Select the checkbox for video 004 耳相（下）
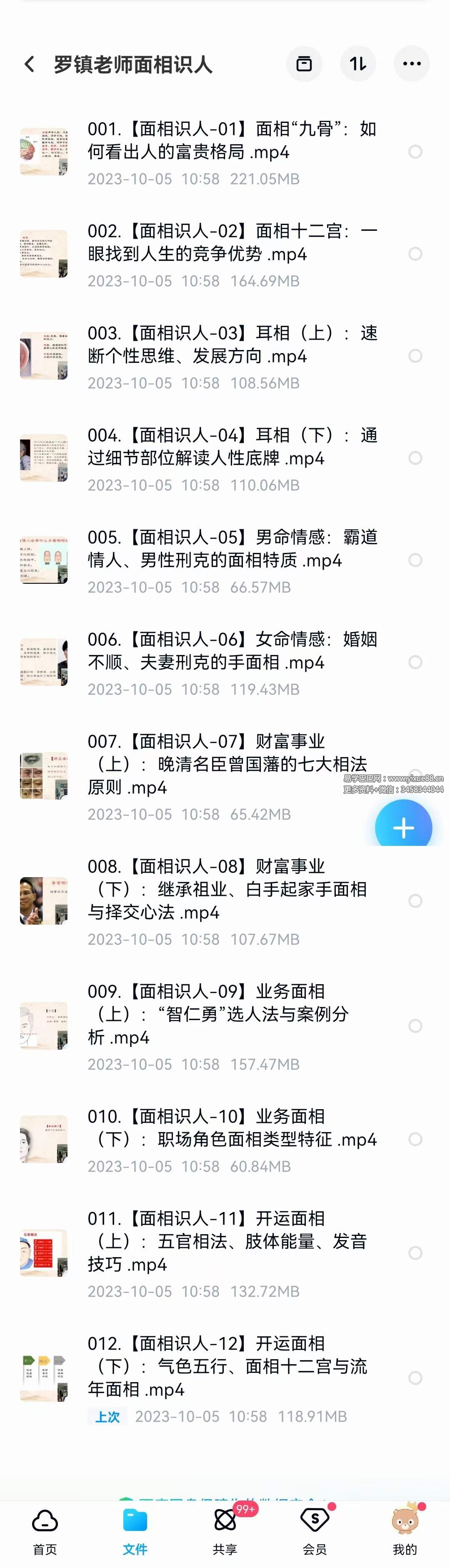The width and height of the screenshot is (450, 1568). coord(415,458)
